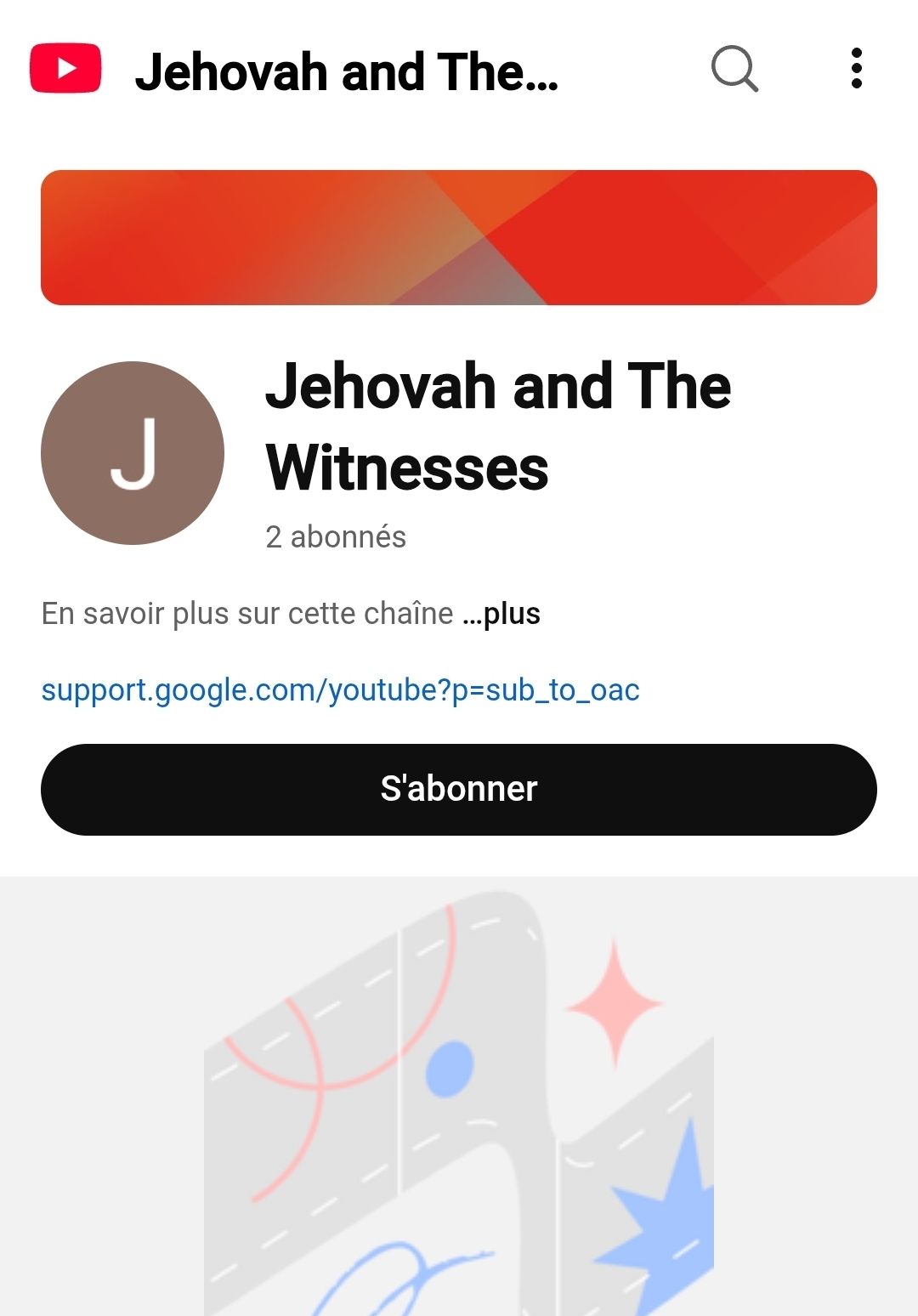Open the search icon
The height and width of the screenshot is (1316, 918).
[734, 68]
